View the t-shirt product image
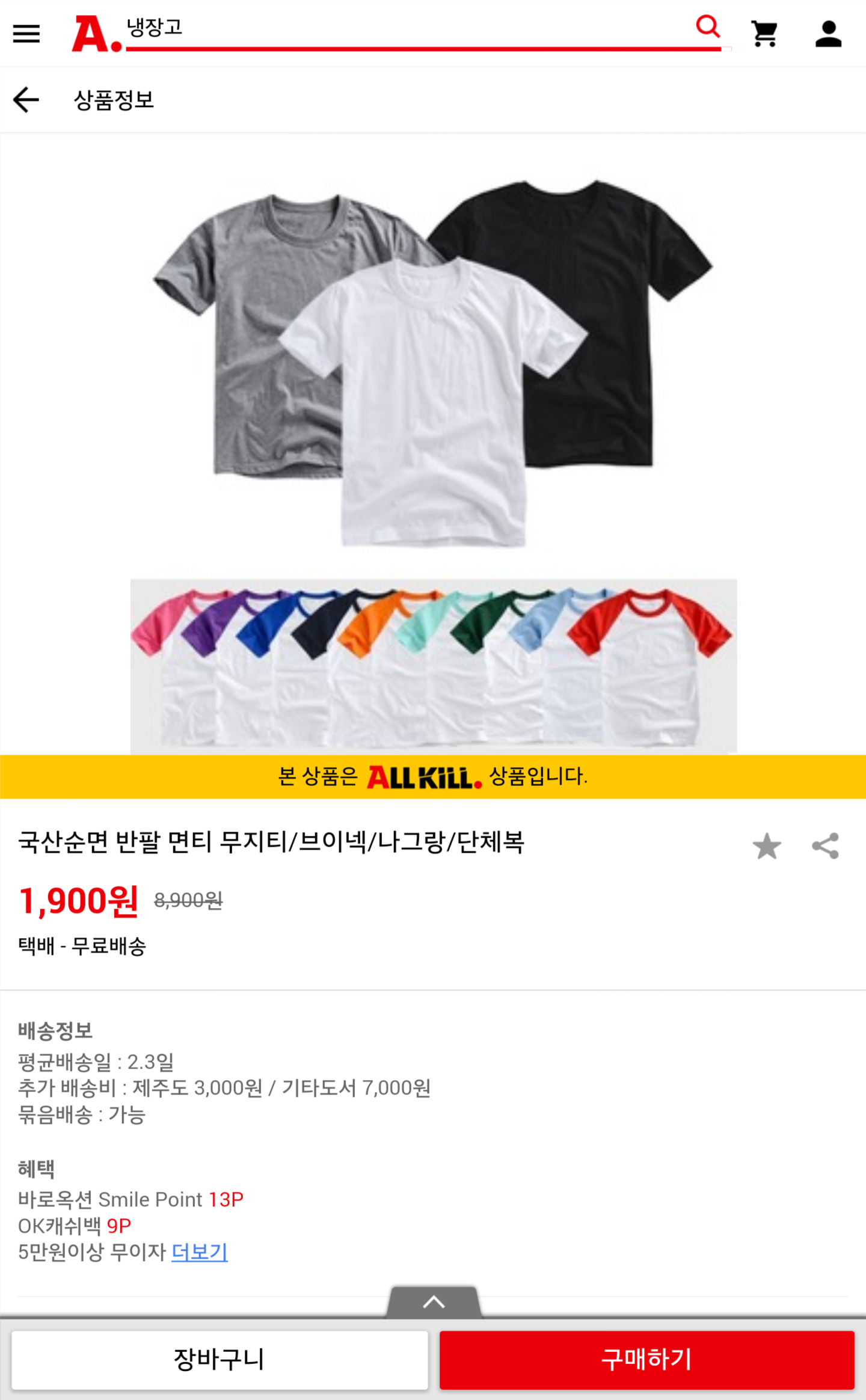Viewport: 866px width, 1400px height. (433, 445)
